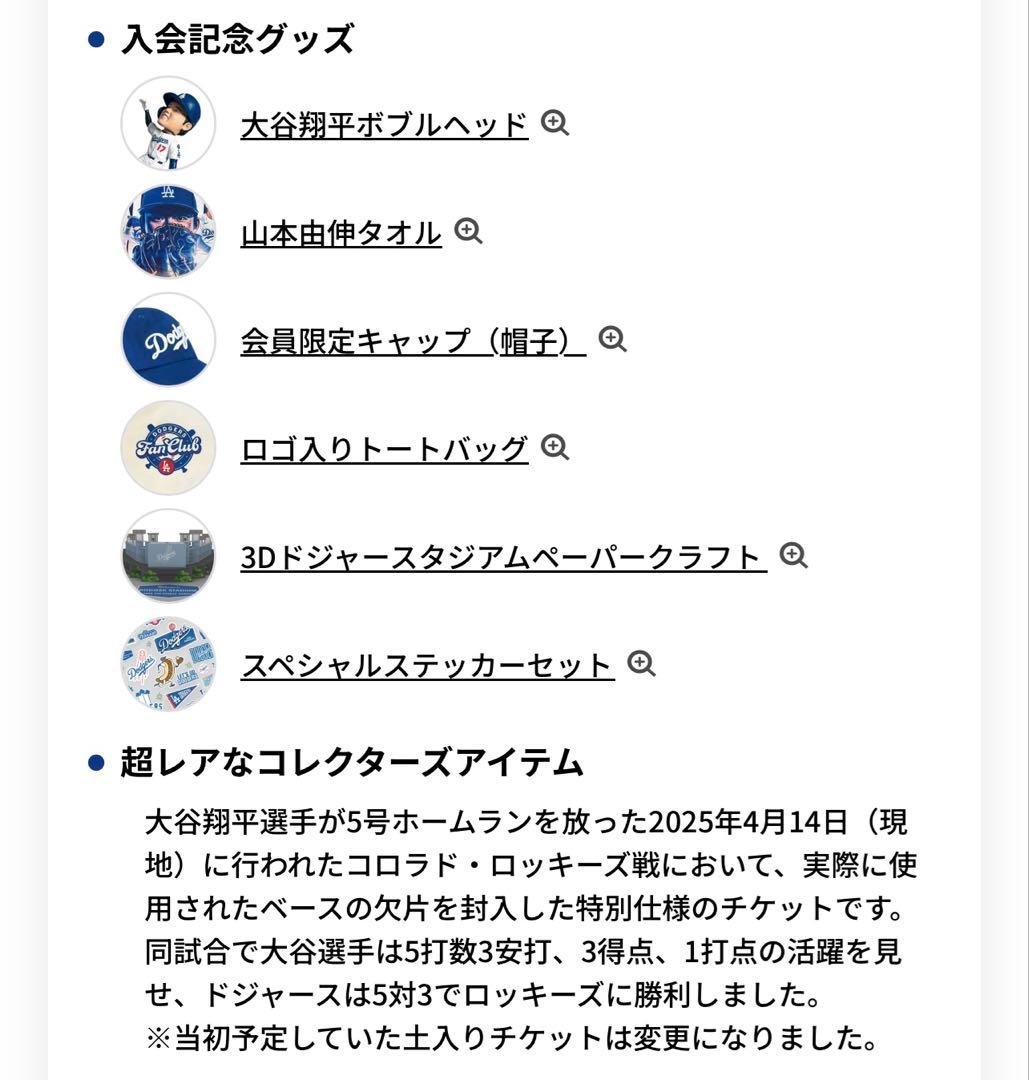This screenshot has width=1029, height=1080.
Task: Click the Fan Club tote bag thumbnail
Action: click(x=167, y=447)
